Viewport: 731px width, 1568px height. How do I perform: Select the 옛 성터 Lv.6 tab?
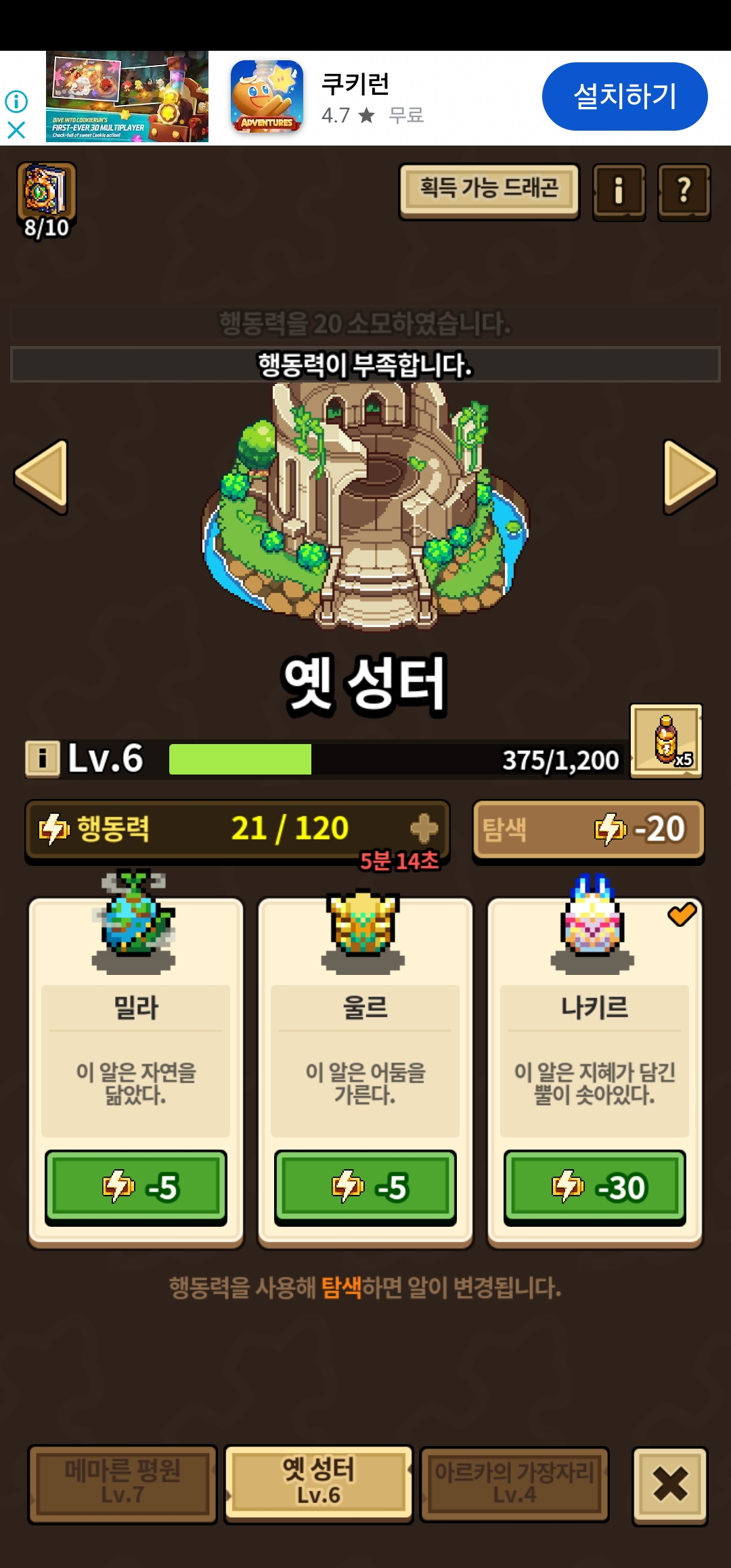[x=318, y=1483]
